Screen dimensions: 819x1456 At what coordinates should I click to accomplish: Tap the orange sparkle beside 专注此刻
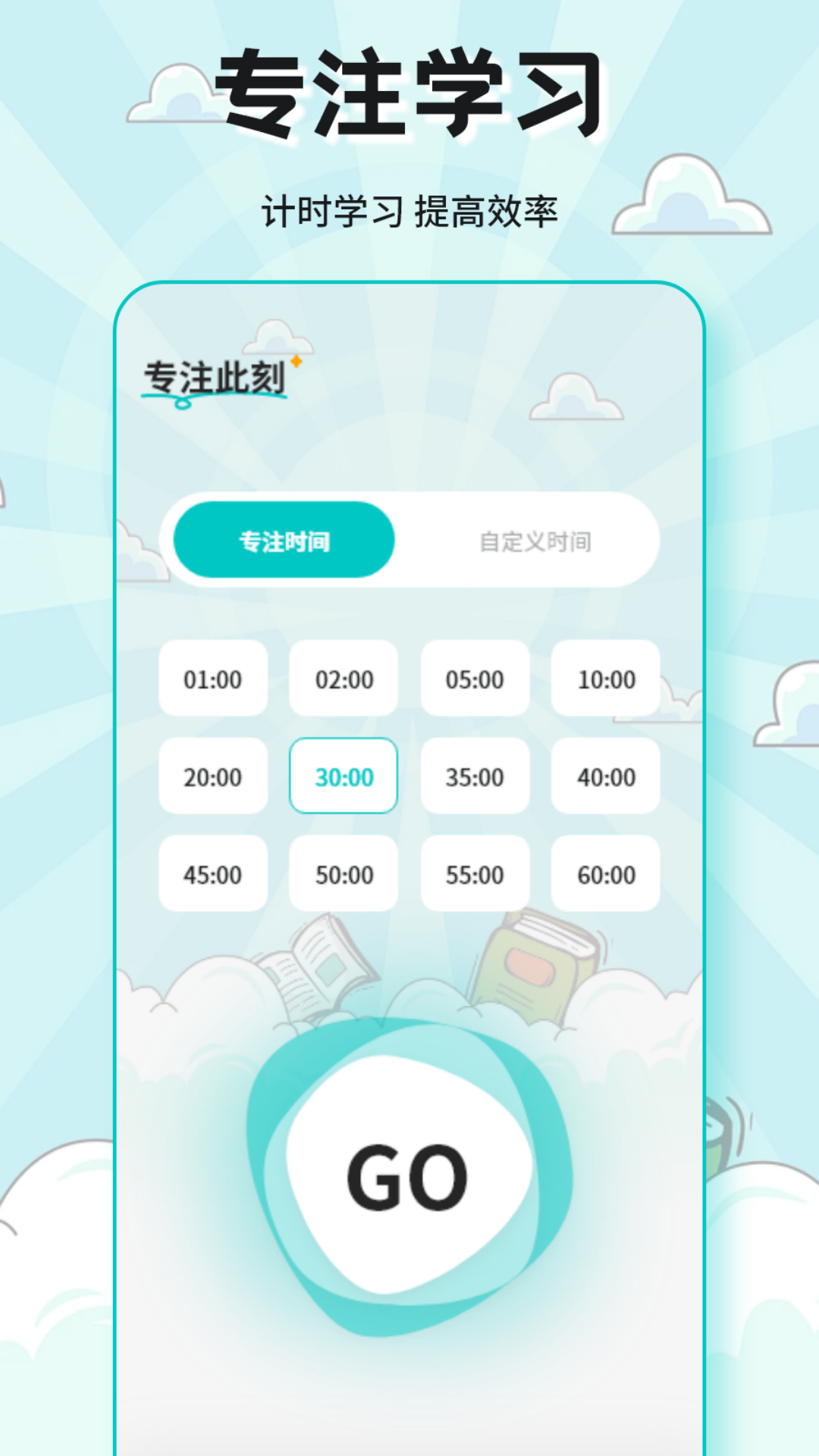pos(296,362)
